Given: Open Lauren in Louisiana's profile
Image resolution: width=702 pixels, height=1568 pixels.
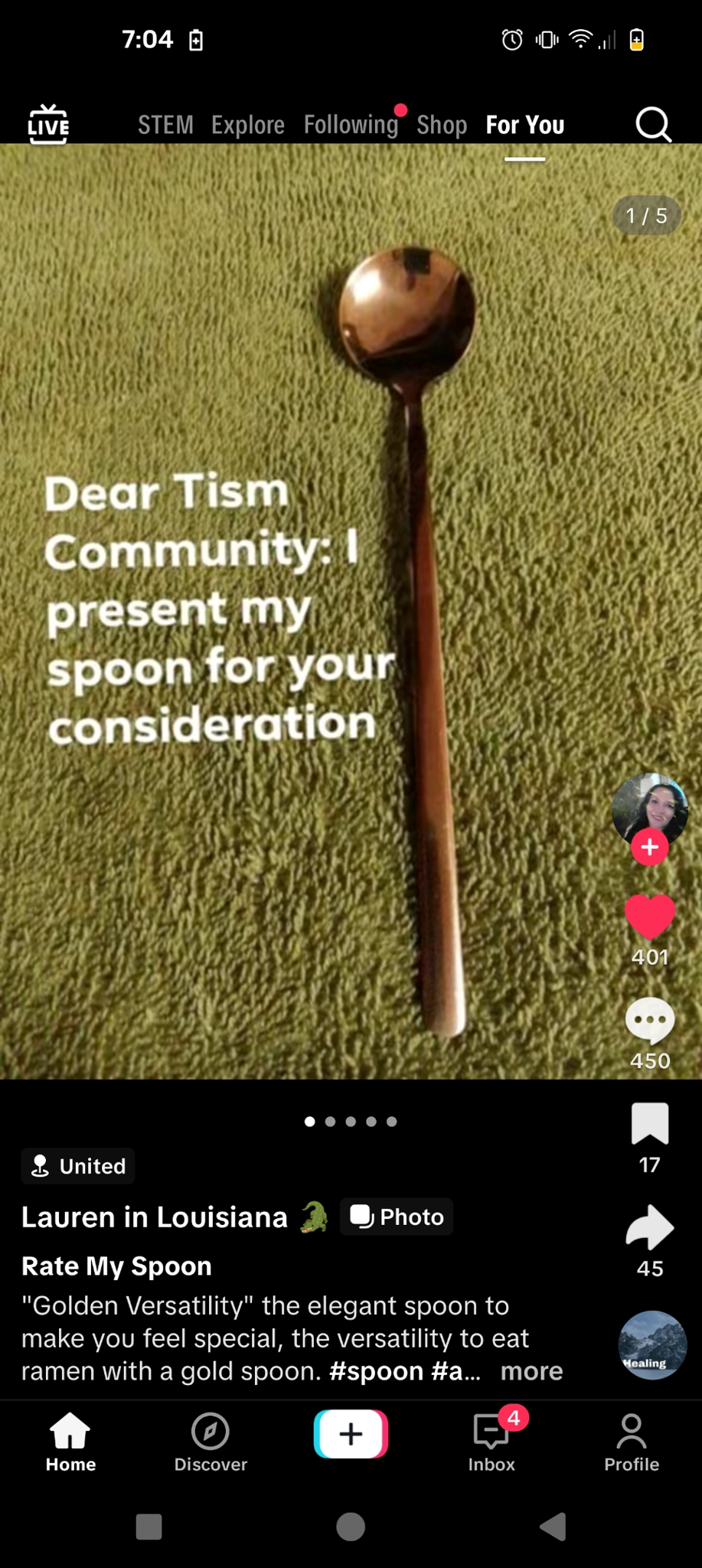Looking at the screenshot, I should tap(155, 1217).
